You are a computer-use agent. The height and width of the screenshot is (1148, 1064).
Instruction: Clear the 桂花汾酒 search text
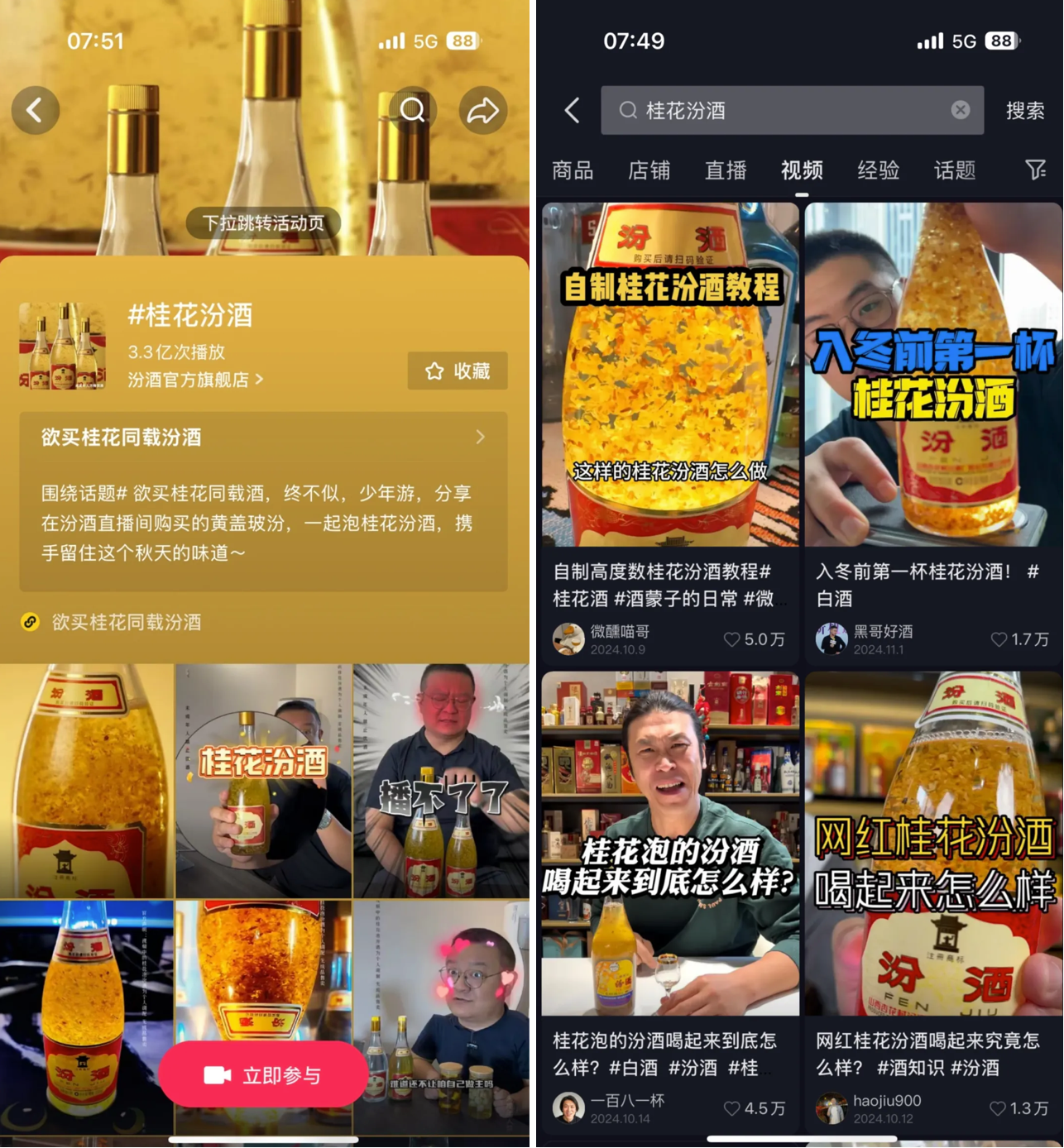point(960,110)
